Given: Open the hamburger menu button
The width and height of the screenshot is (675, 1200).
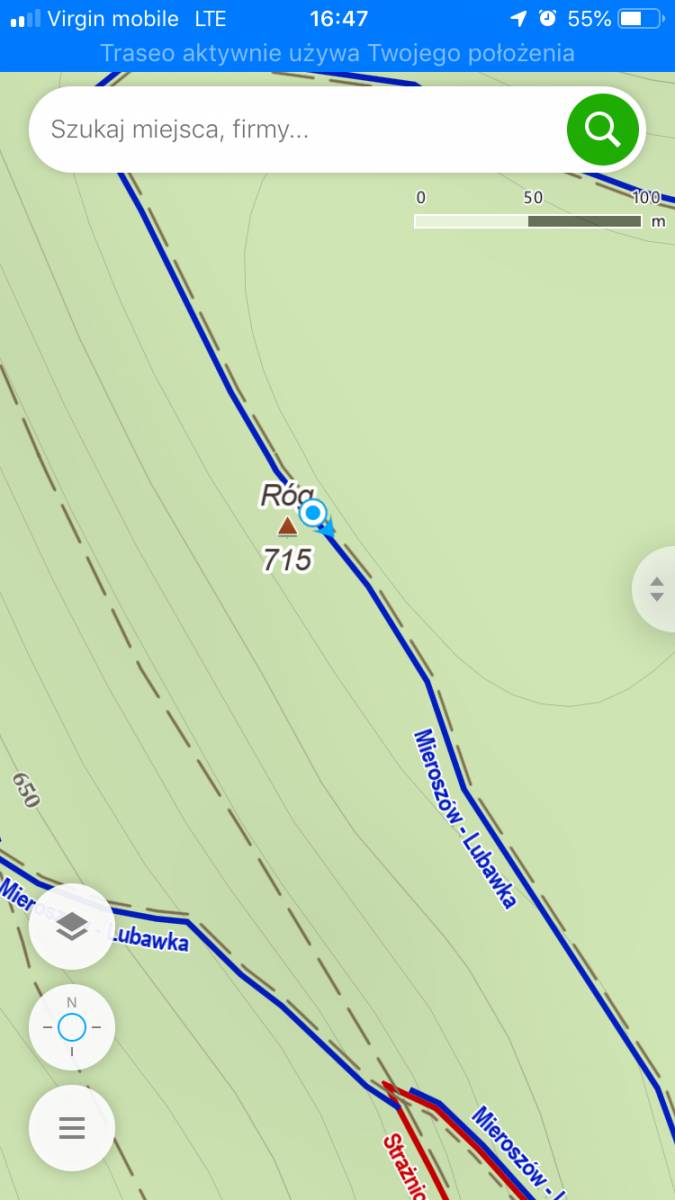Looking at the screenshot, I should (x=72, y=1128).
